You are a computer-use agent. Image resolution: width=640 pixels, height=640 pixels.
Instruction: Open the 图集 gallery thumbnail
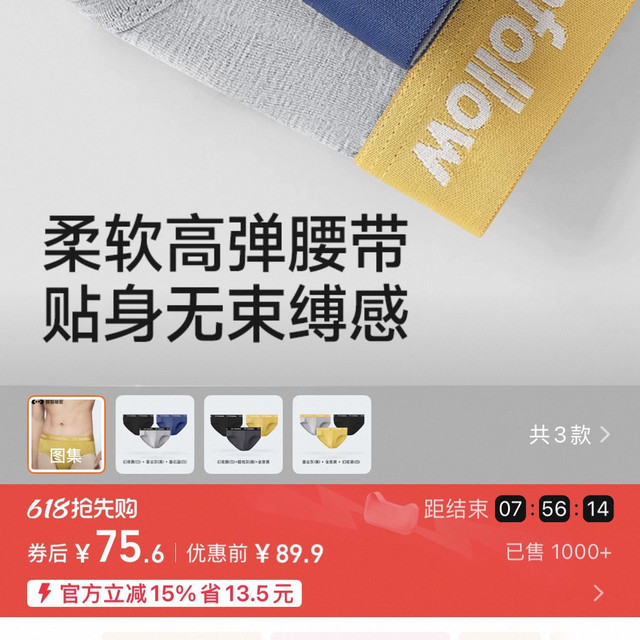[66, 434]
